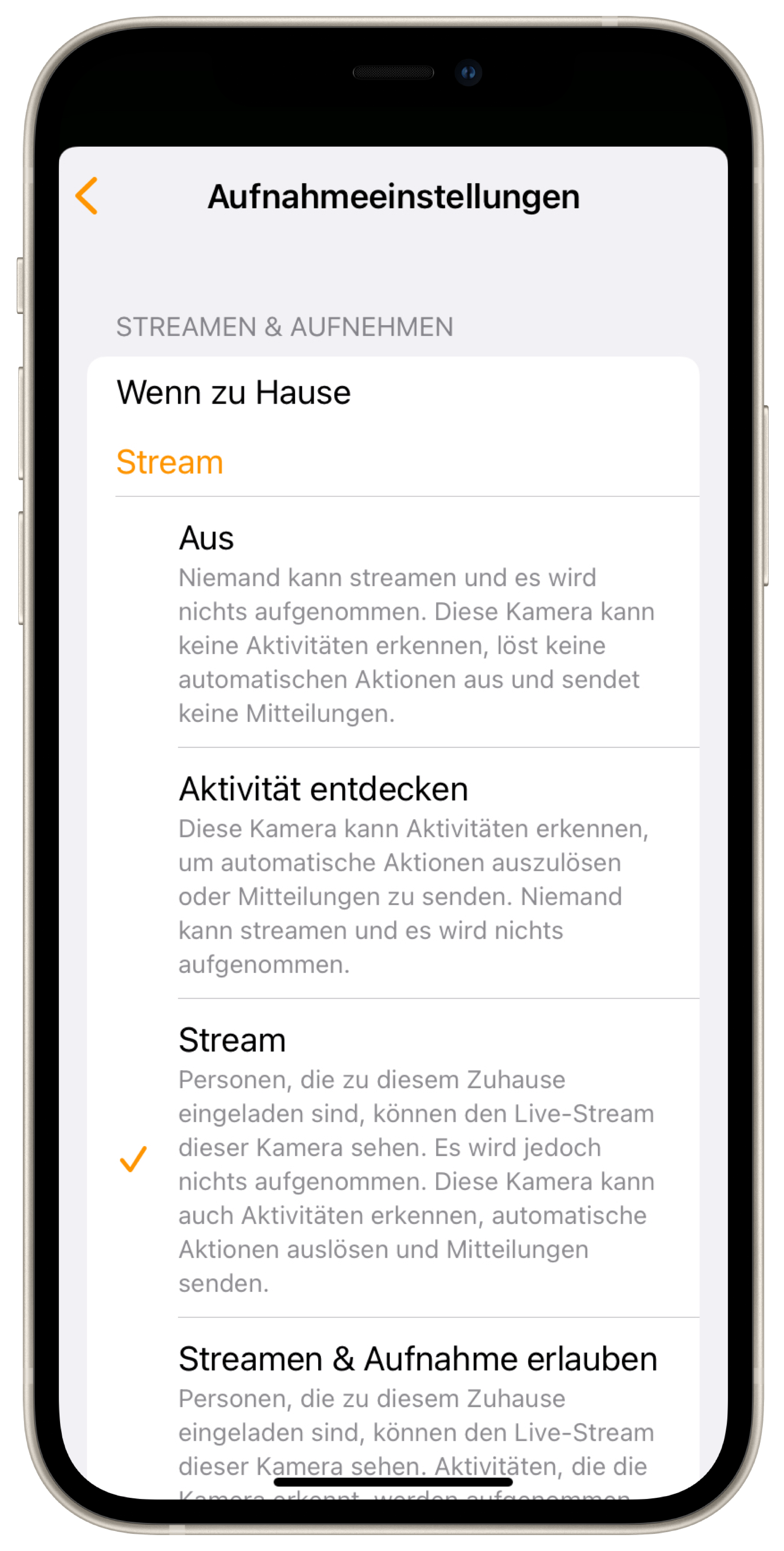The image size is (784, 1551).
Task: Go back using the orange arrow
Action: click(x=87, y=196)
